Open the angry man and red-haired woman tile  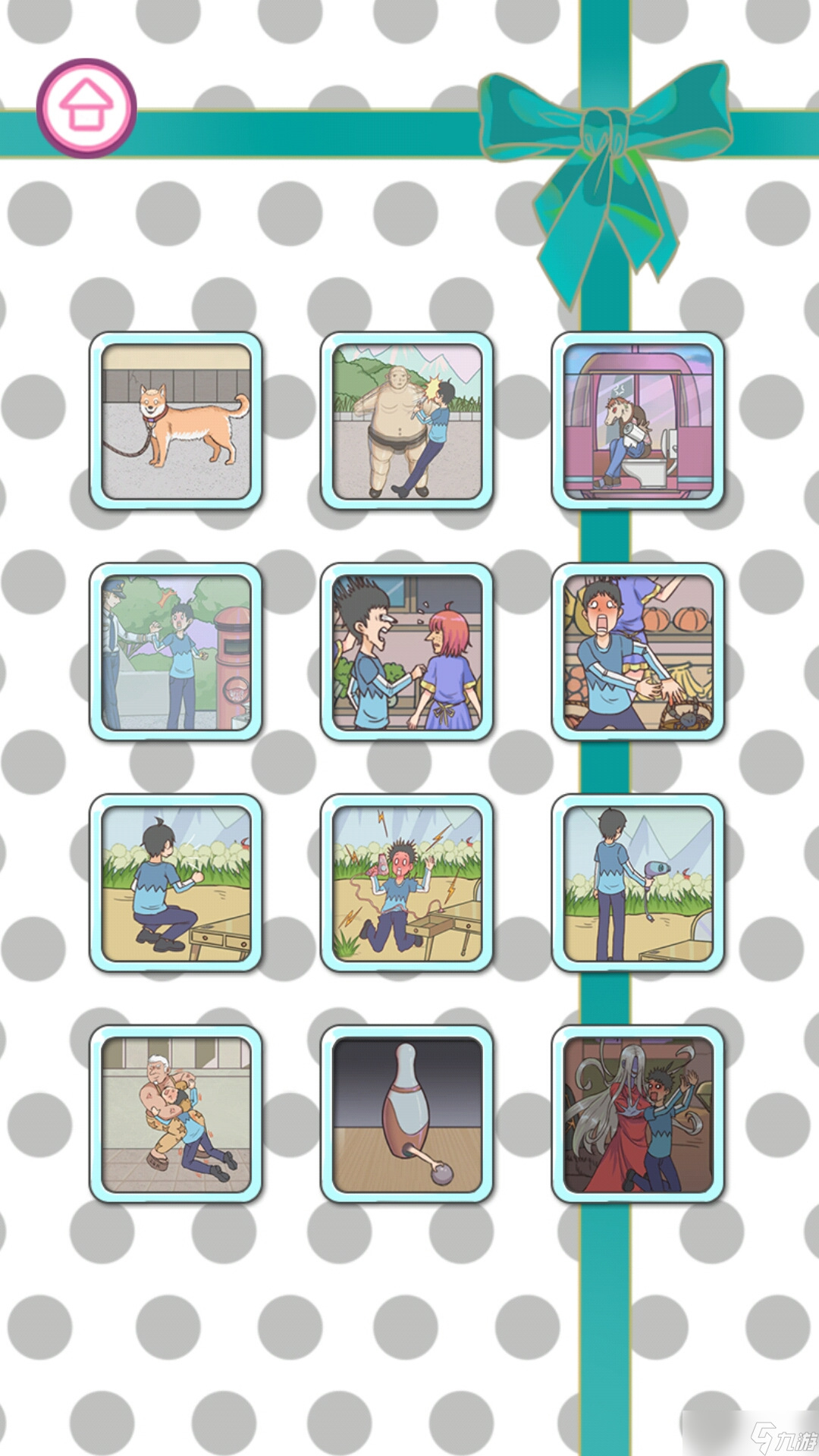[407, 652]
